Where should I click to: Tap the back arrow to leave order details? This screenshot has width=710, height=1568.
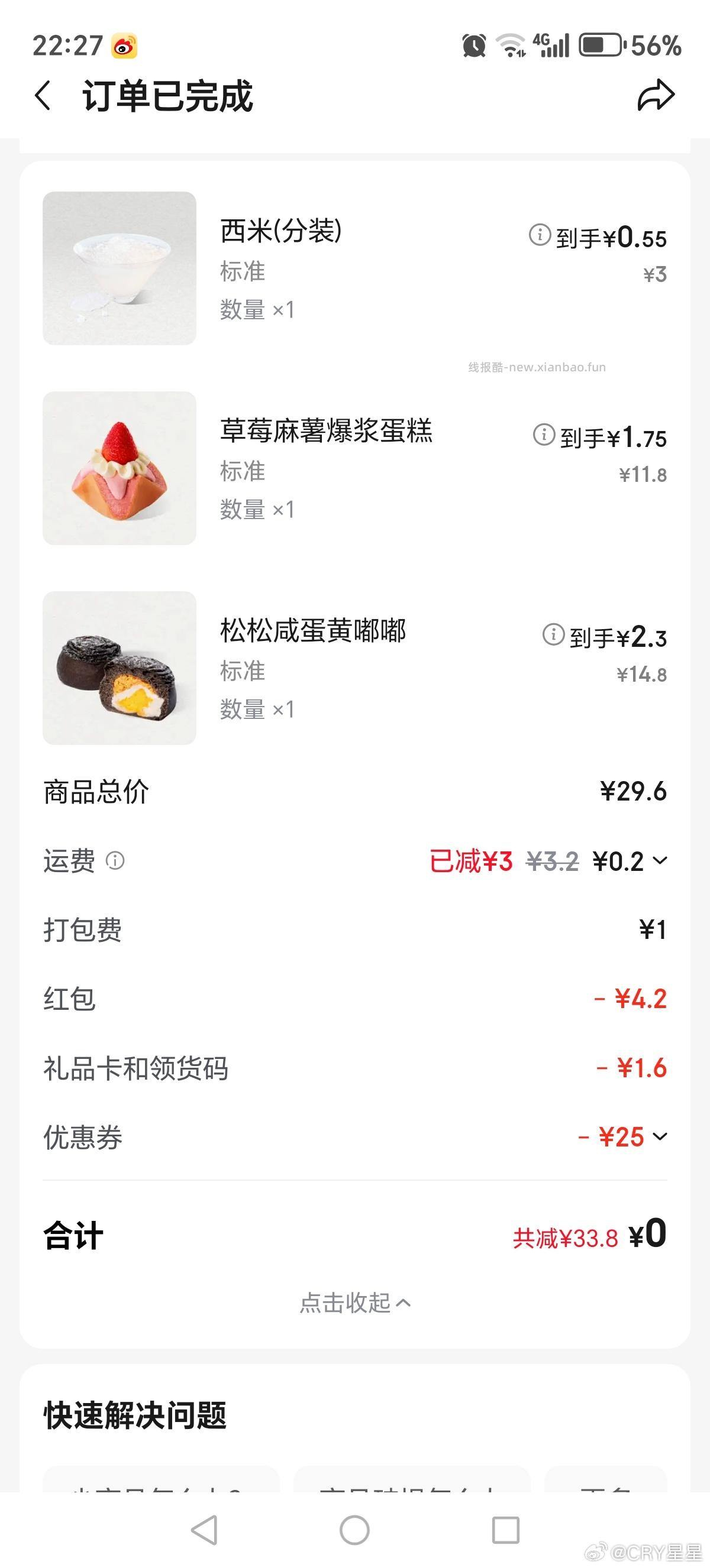(x=44, y=95)
